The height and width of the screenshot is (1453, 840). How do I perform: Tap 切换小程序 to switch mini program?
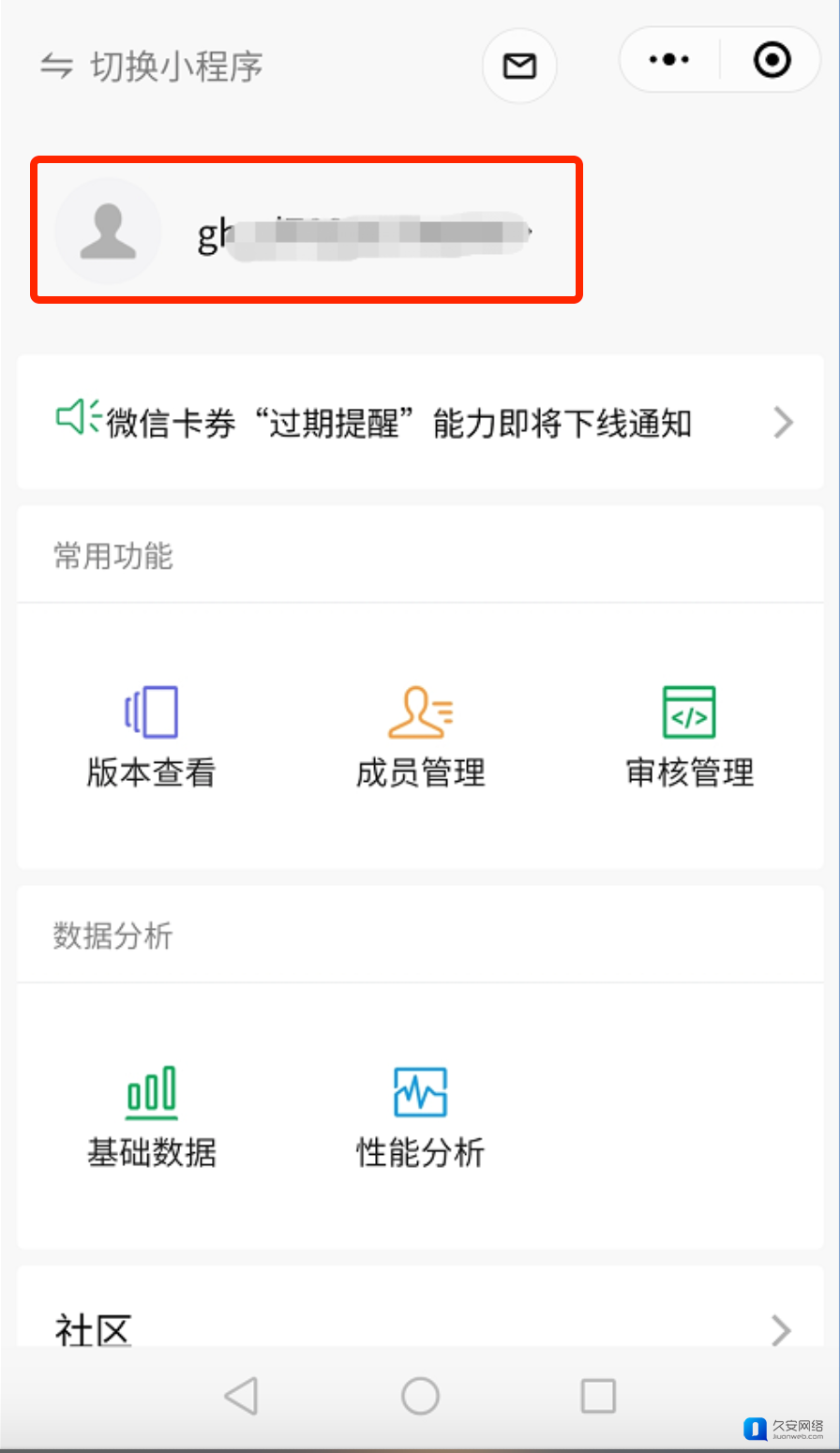coord(152,67)
